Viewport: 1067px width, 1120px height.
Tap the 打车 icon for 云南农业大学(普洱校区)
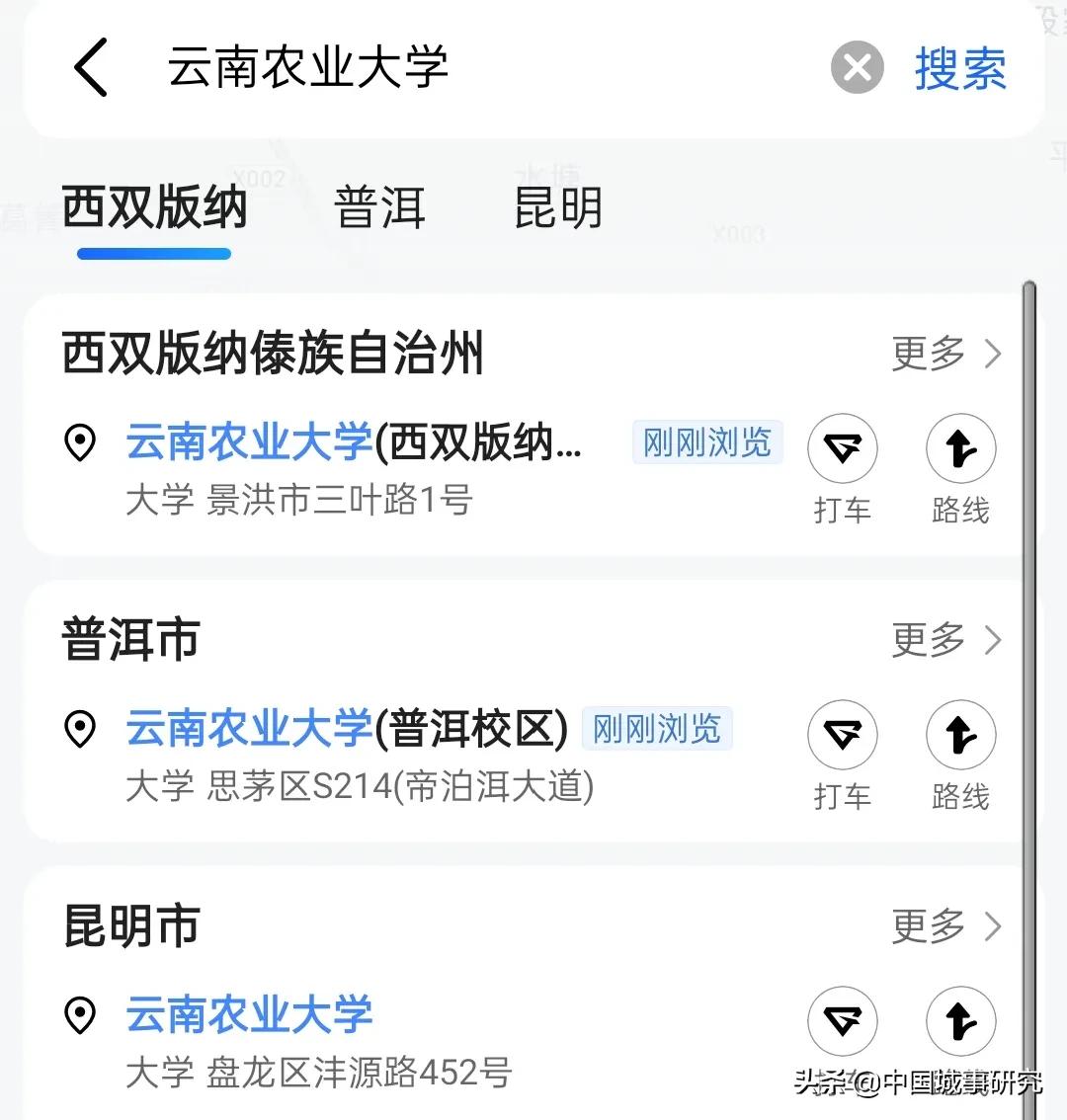coord(843,734)
